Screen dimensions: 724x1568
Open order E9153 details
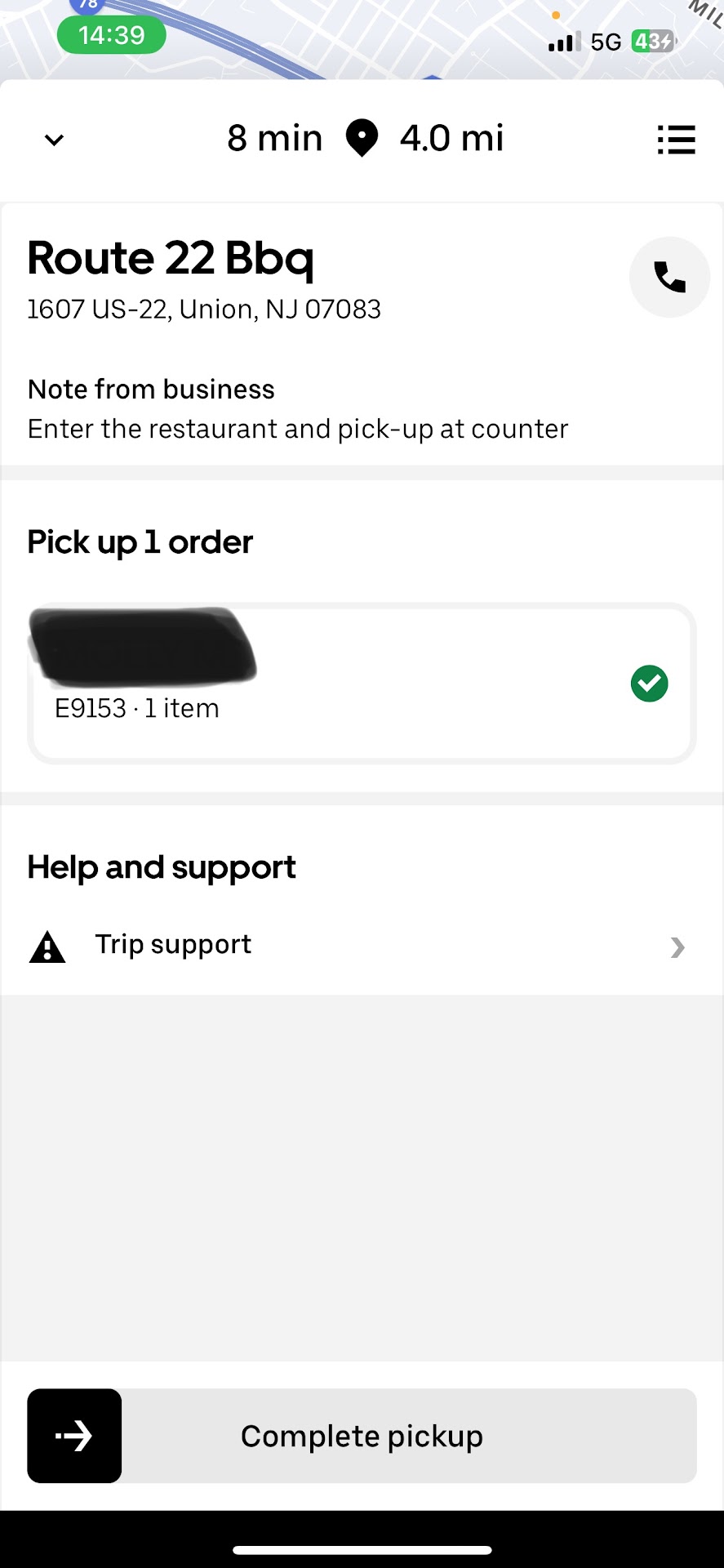362,684
